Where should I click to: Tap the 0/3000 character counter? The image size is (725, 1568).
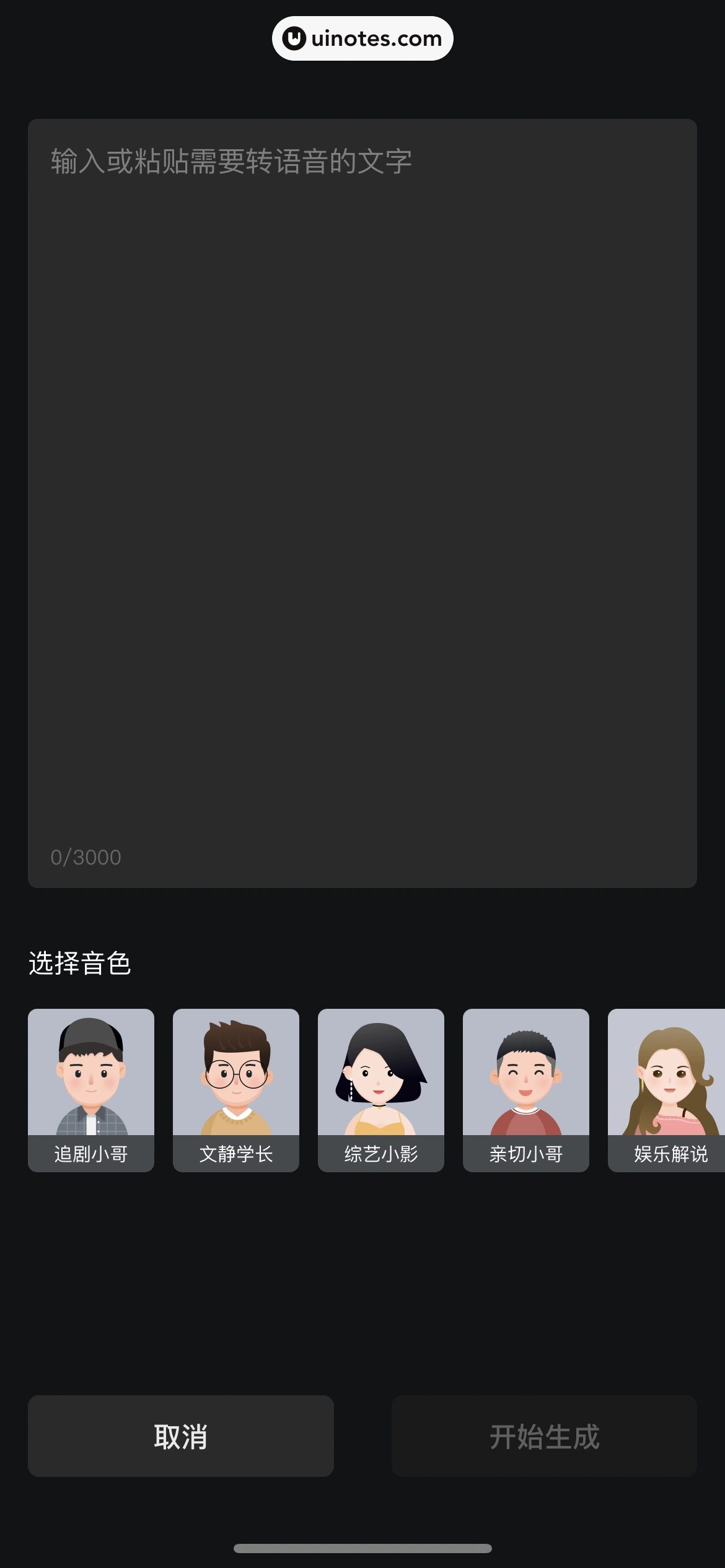[x=85, y=856]
